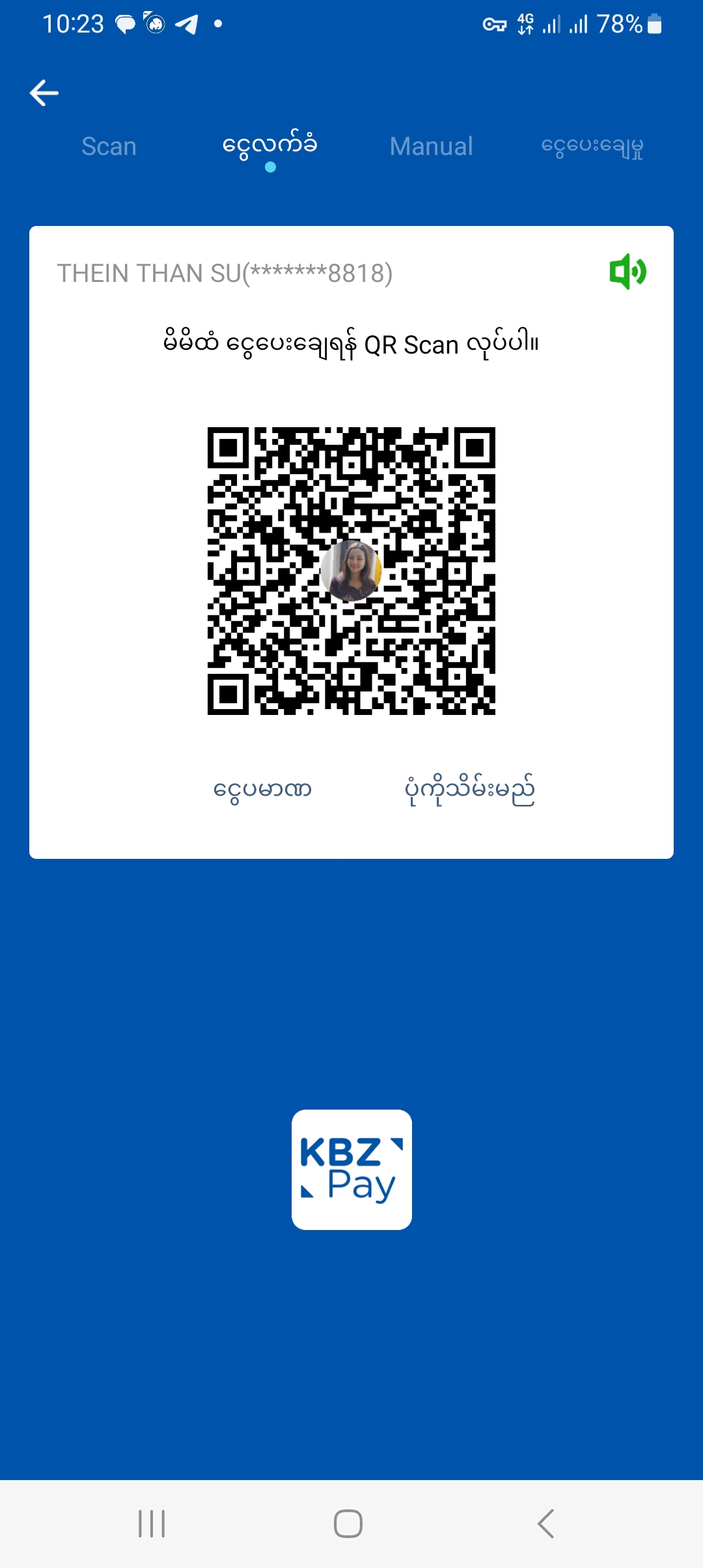Tap ပုံကိုသိမ်းမည် to save the image
Image resolution: width=703 pixels, height=1568 pixels.
(469, 790)
